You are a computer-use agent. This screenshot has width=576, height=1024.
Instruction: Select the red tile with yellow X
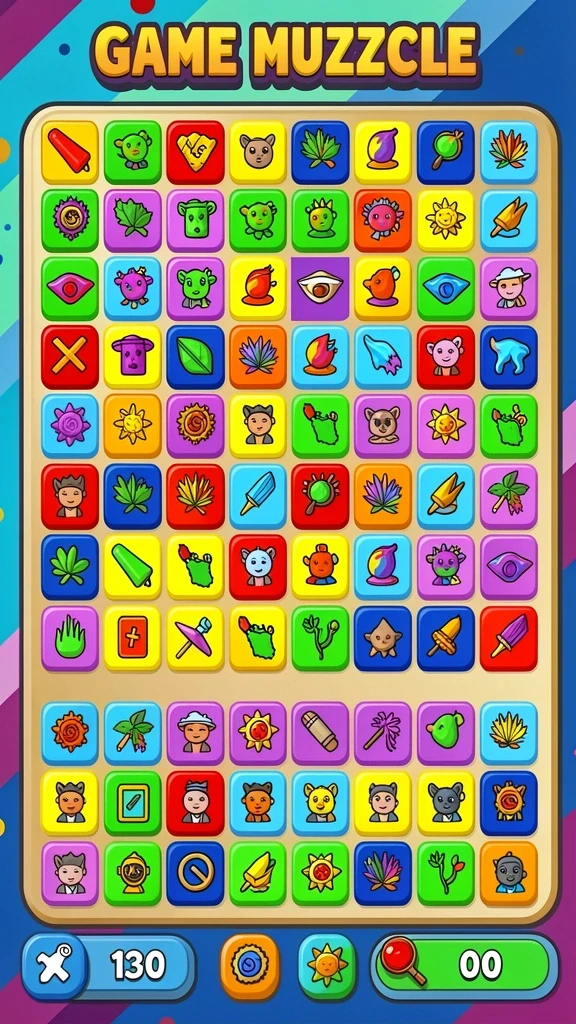point(70,357)
